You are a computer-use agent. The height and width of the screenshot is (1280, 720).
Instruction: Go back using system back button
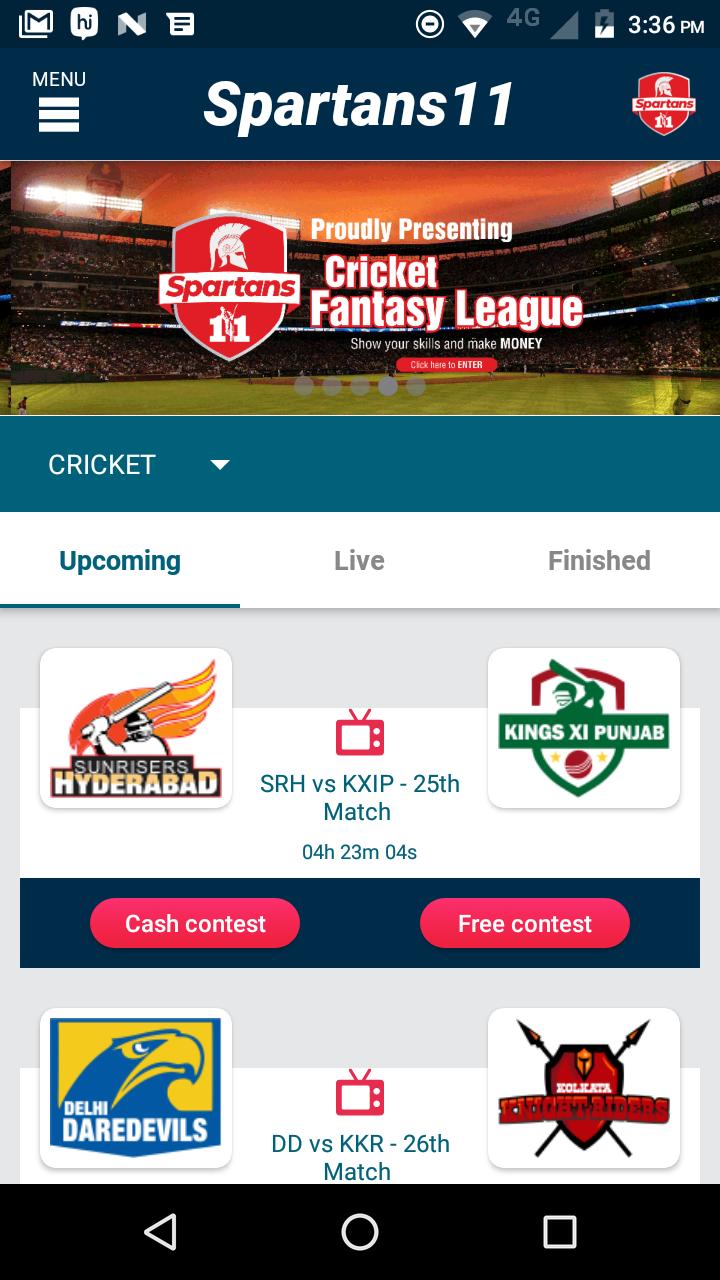[160, 1232]
